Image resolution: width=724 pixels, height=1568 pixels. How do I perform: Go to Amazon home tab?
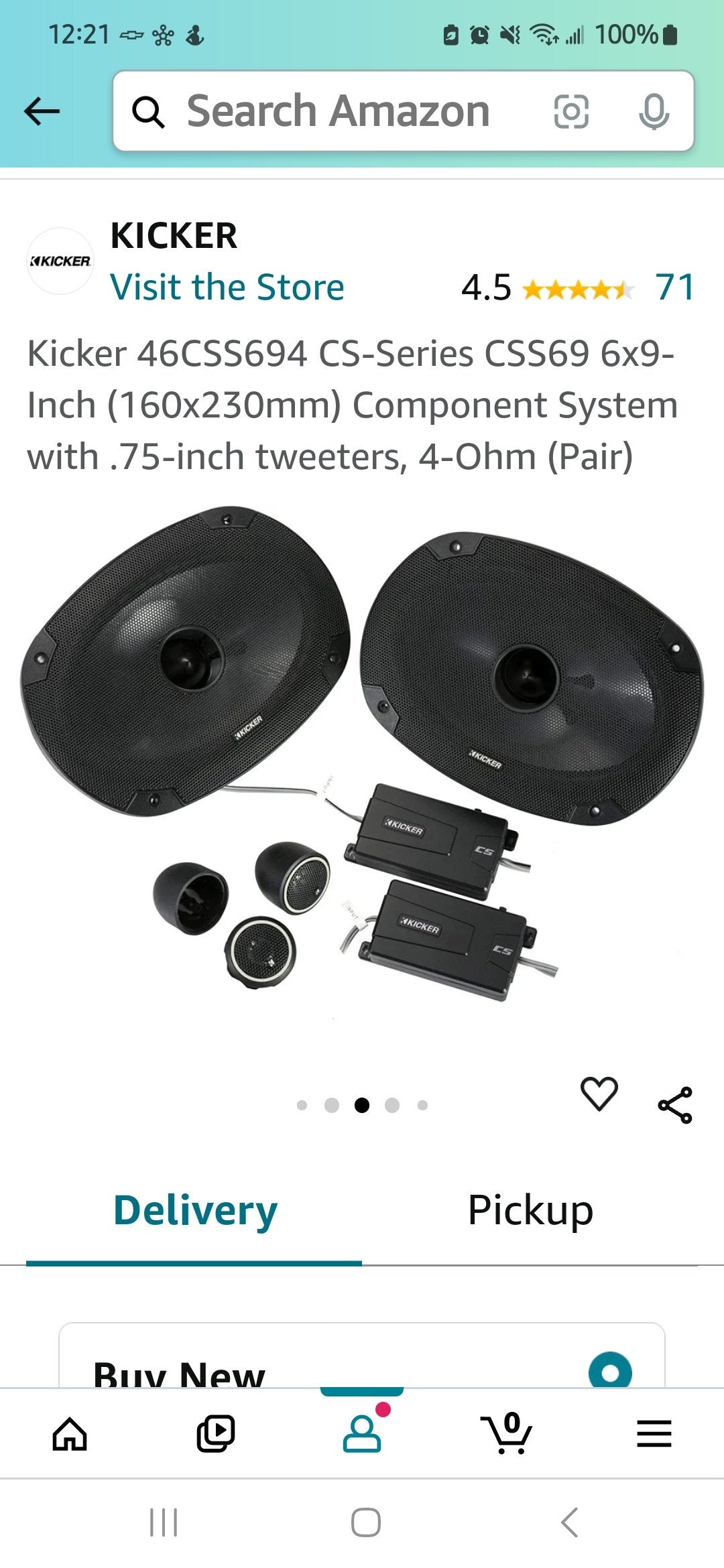(70, 1434)
